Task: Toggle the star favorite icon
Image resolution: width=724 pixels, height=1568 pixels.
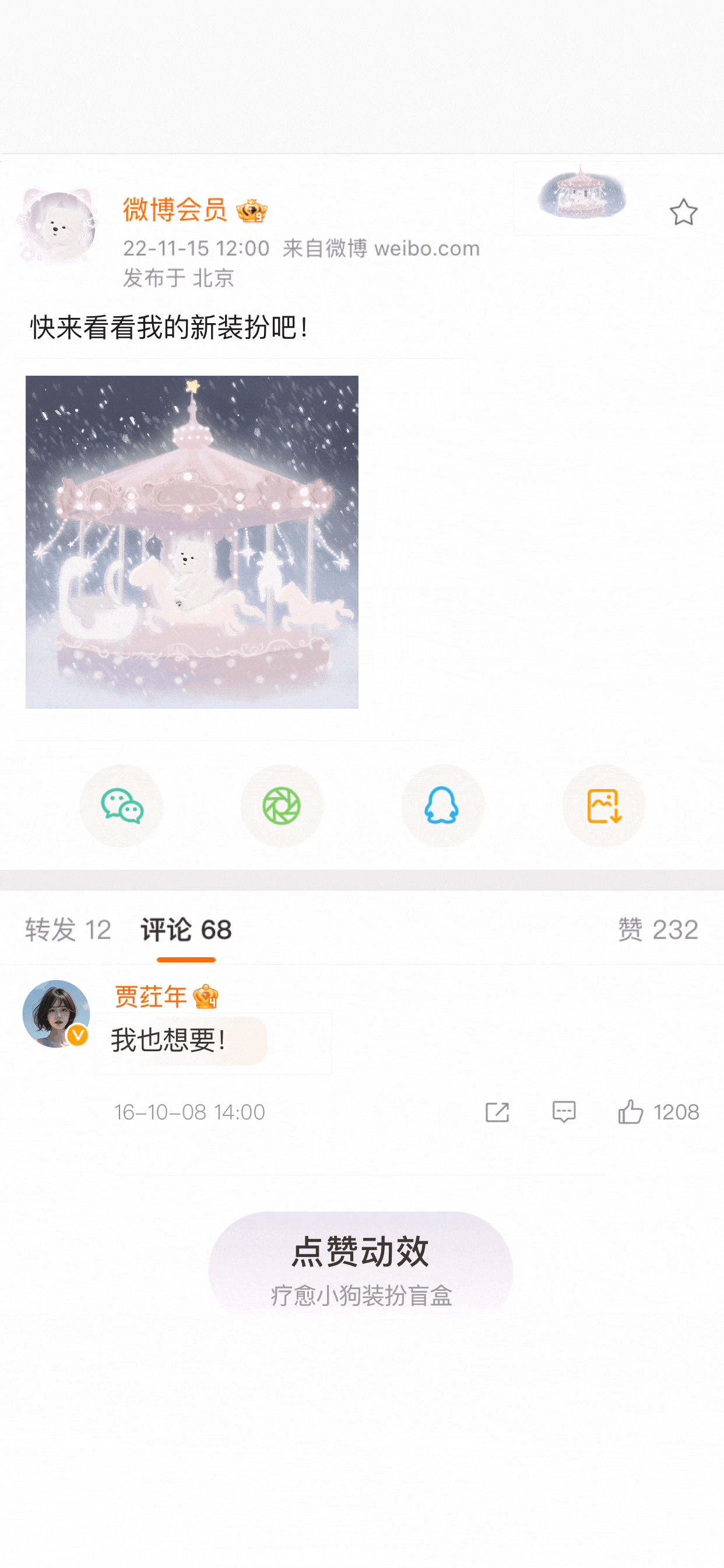Action: [683, 212]
